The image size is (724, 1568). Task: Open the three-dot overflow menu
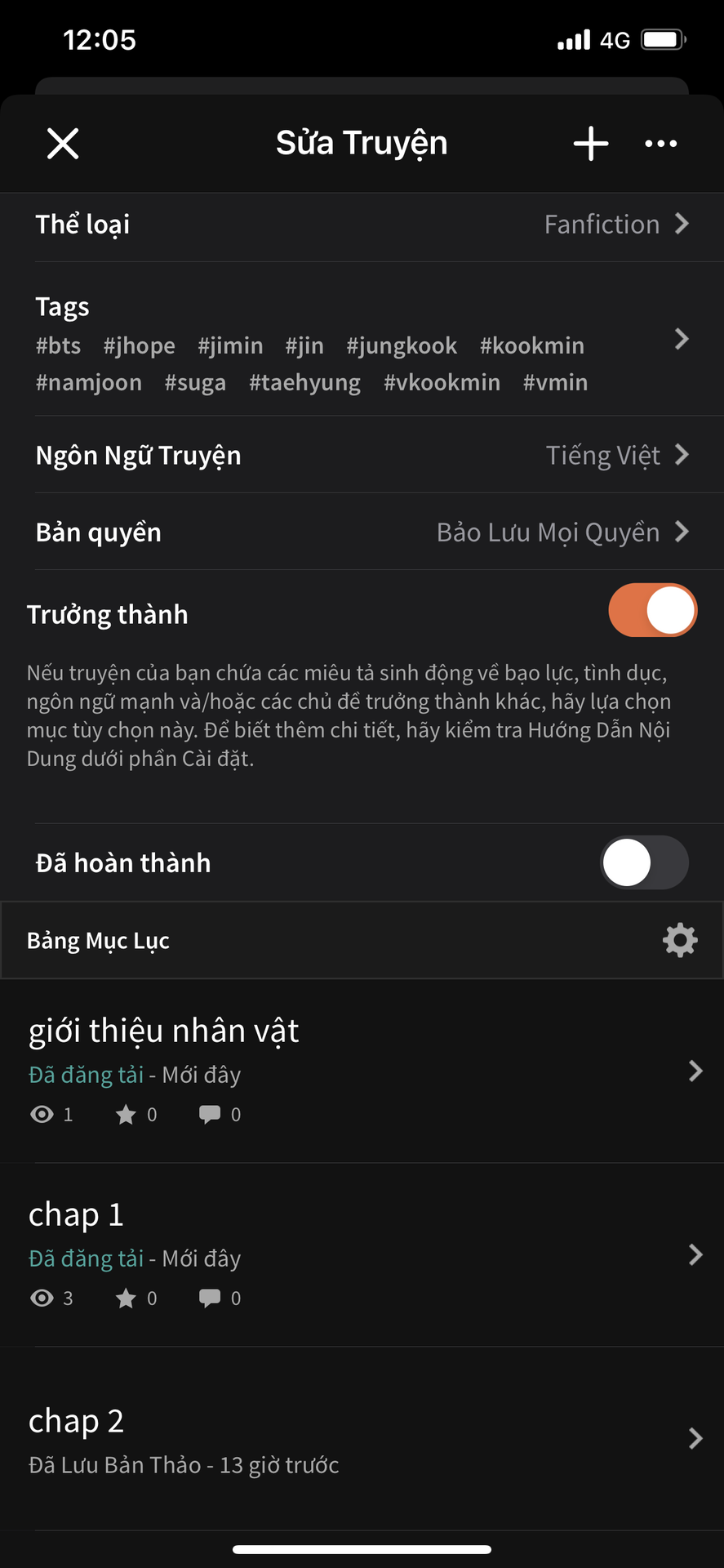660,144
